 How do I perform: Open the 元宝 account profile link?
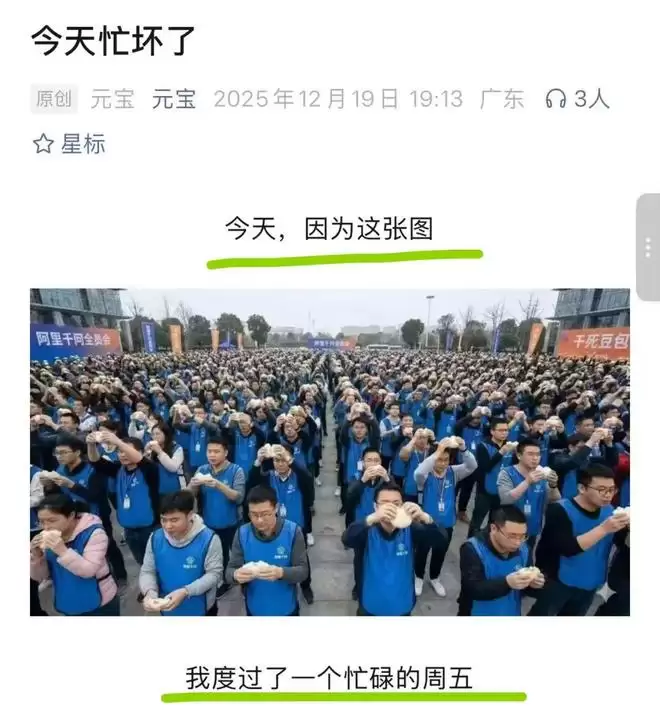pos(174,99)
